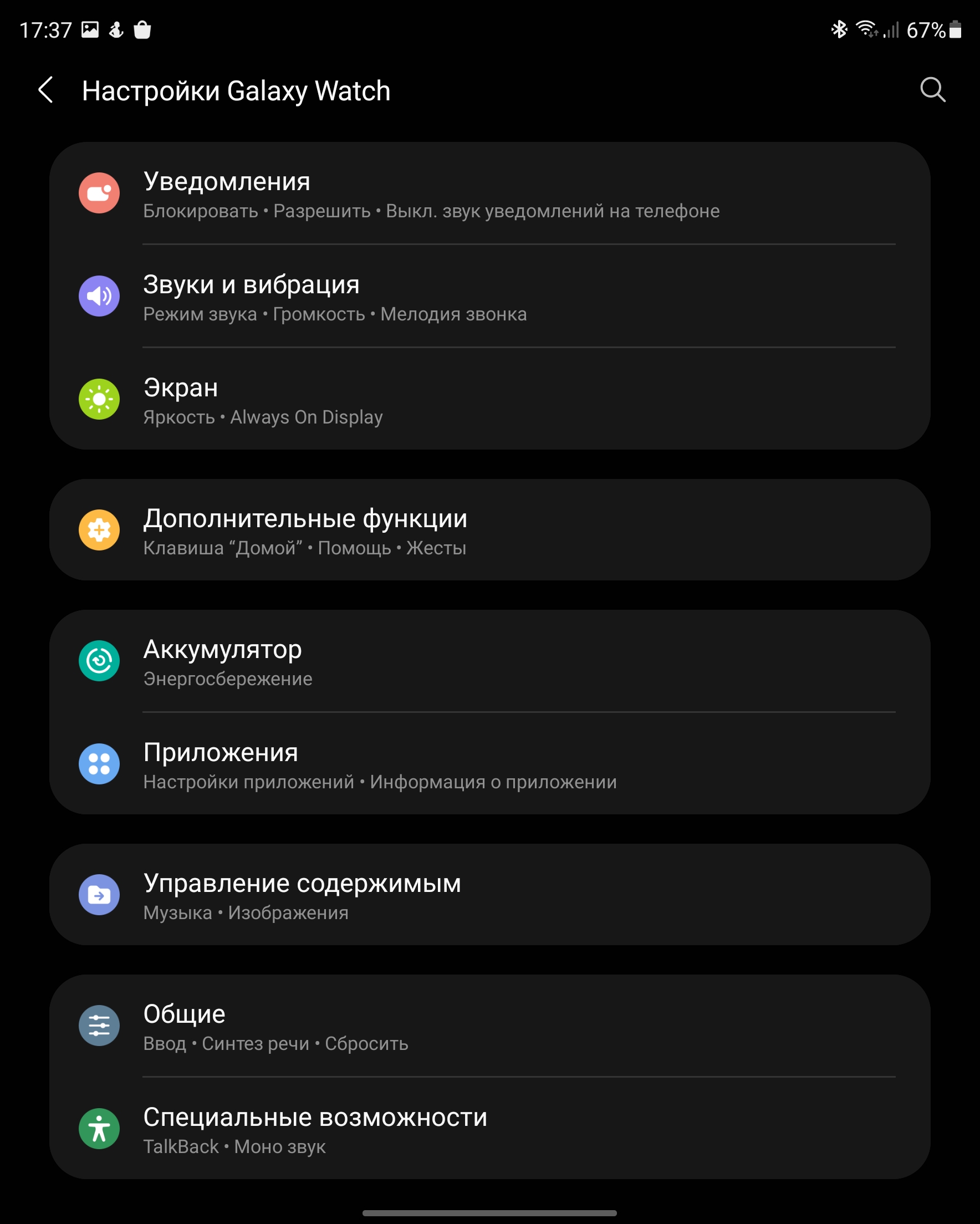This screenshot has width=980, height=1224.
Task: Open Специальные возможности
Action: coord(488,1129)
